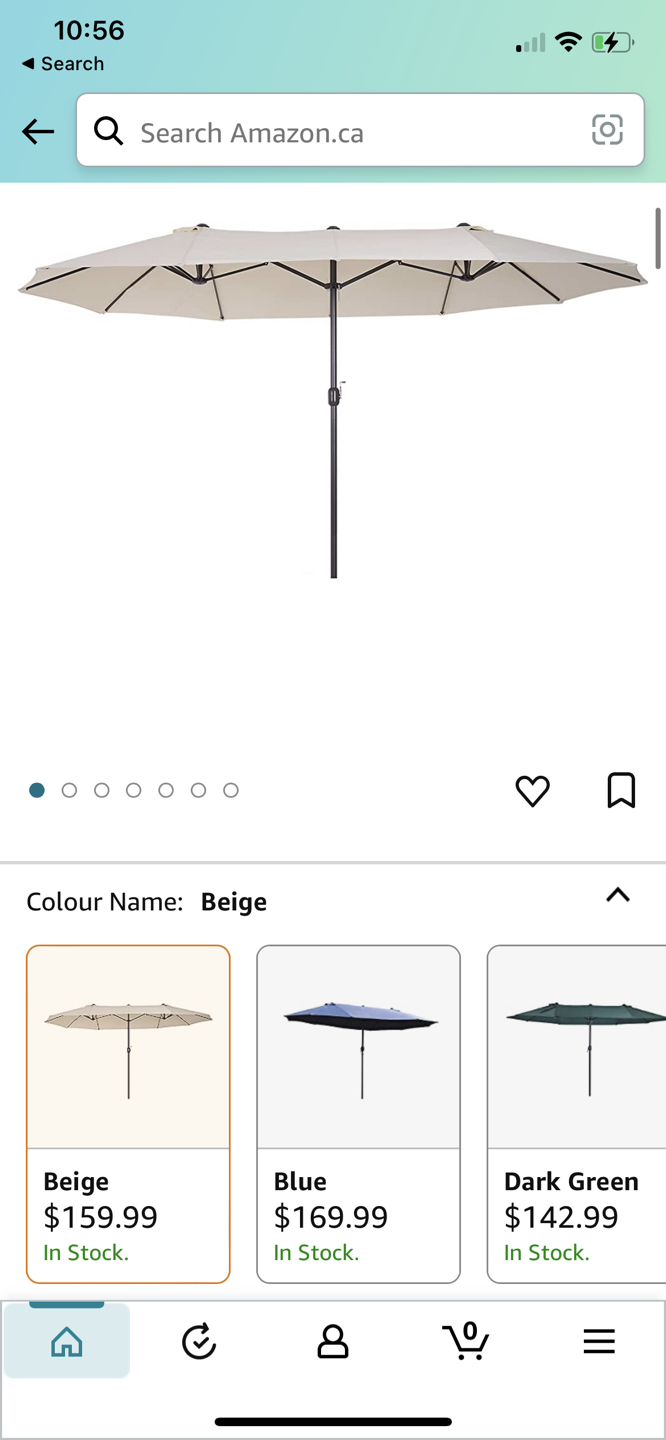The height and width of the screenshot is (1440, 666).
Task: View the shopping cart
Action: coord(466,1342)
